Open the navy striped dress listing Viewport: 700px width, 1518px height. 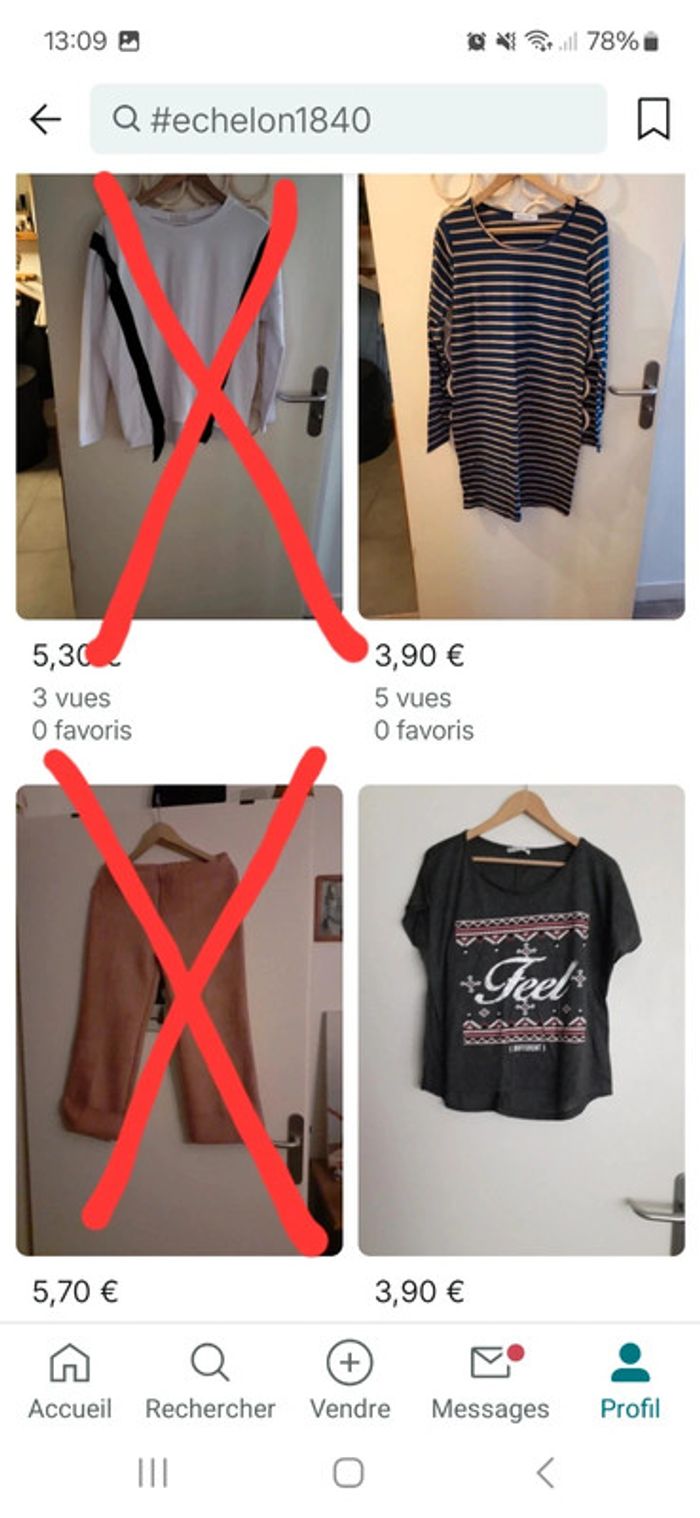click(x=521, y=396)
